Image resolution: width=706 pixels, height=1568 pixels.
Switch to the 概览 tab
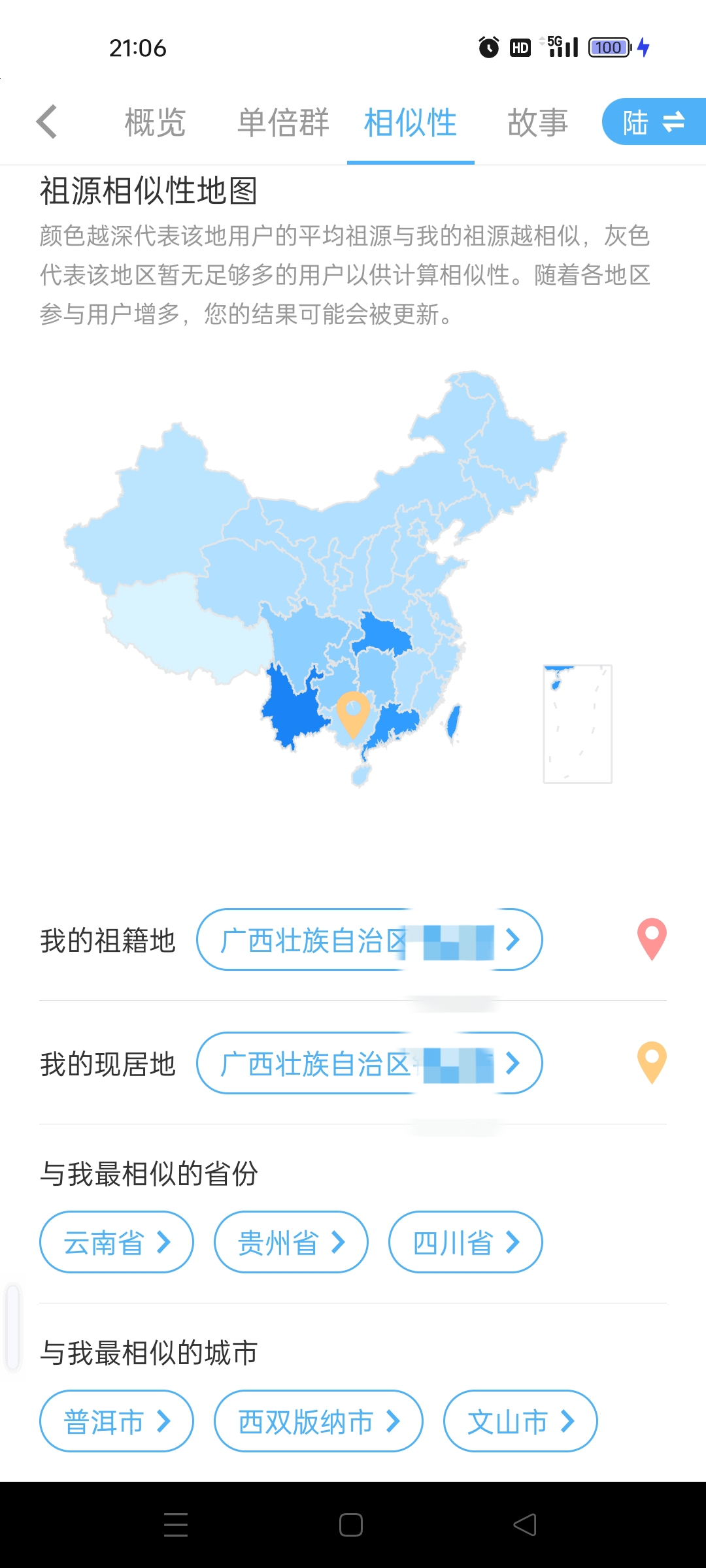pos(156,123)
